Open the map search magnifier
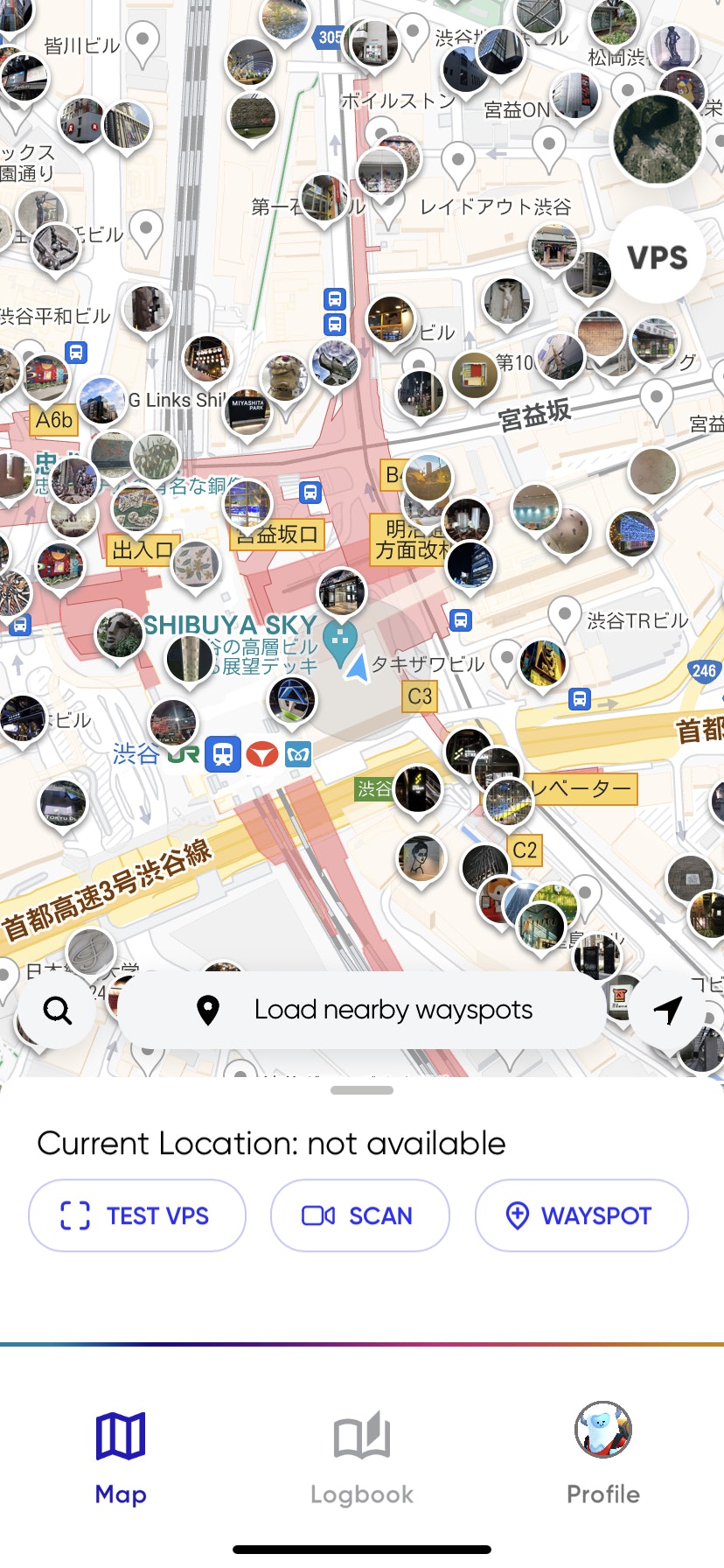 (x=58, y=1010)
